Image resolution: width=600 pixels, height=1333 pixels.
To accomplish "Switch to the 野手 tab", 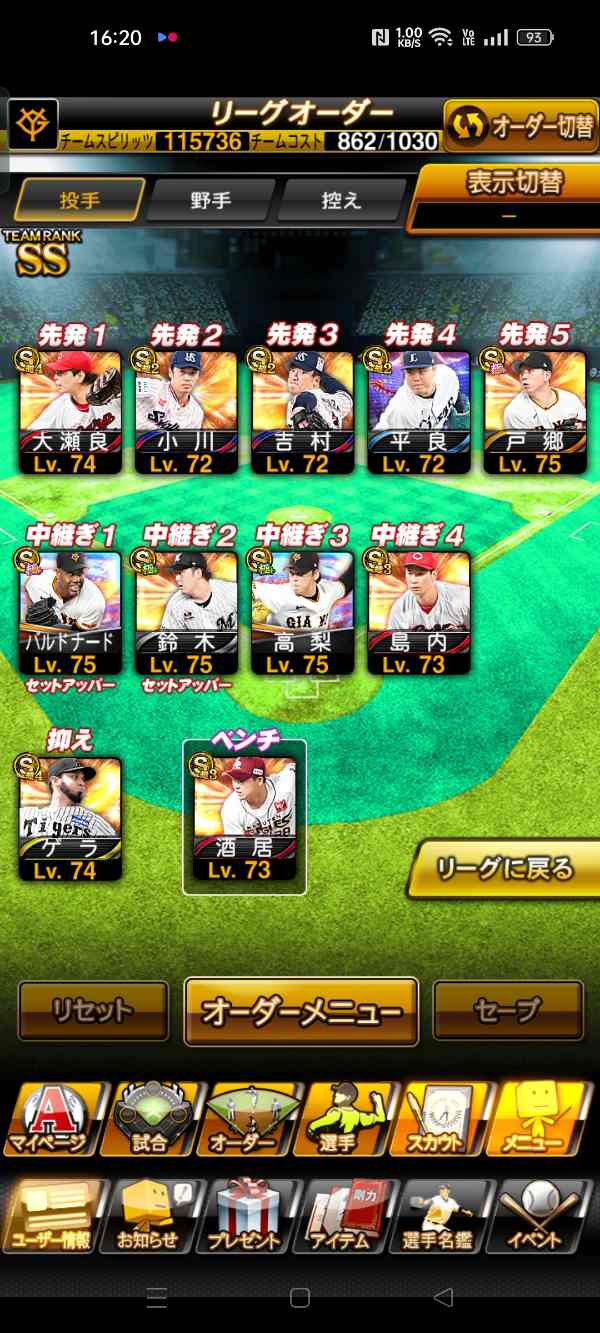I will tap(210, 200).
